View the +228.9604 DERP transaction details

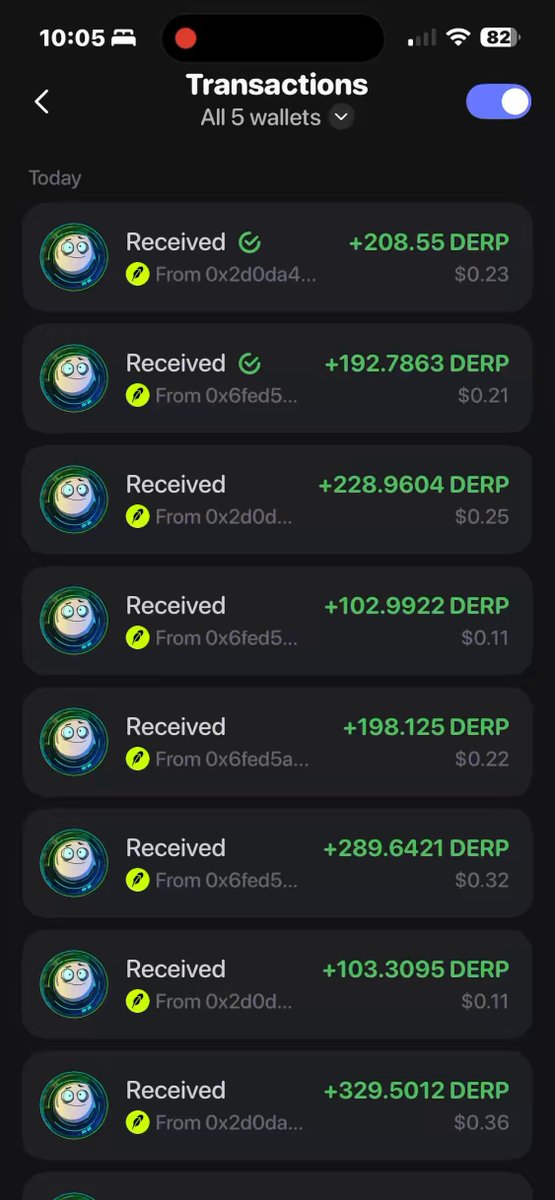click(x=277, y=499)
